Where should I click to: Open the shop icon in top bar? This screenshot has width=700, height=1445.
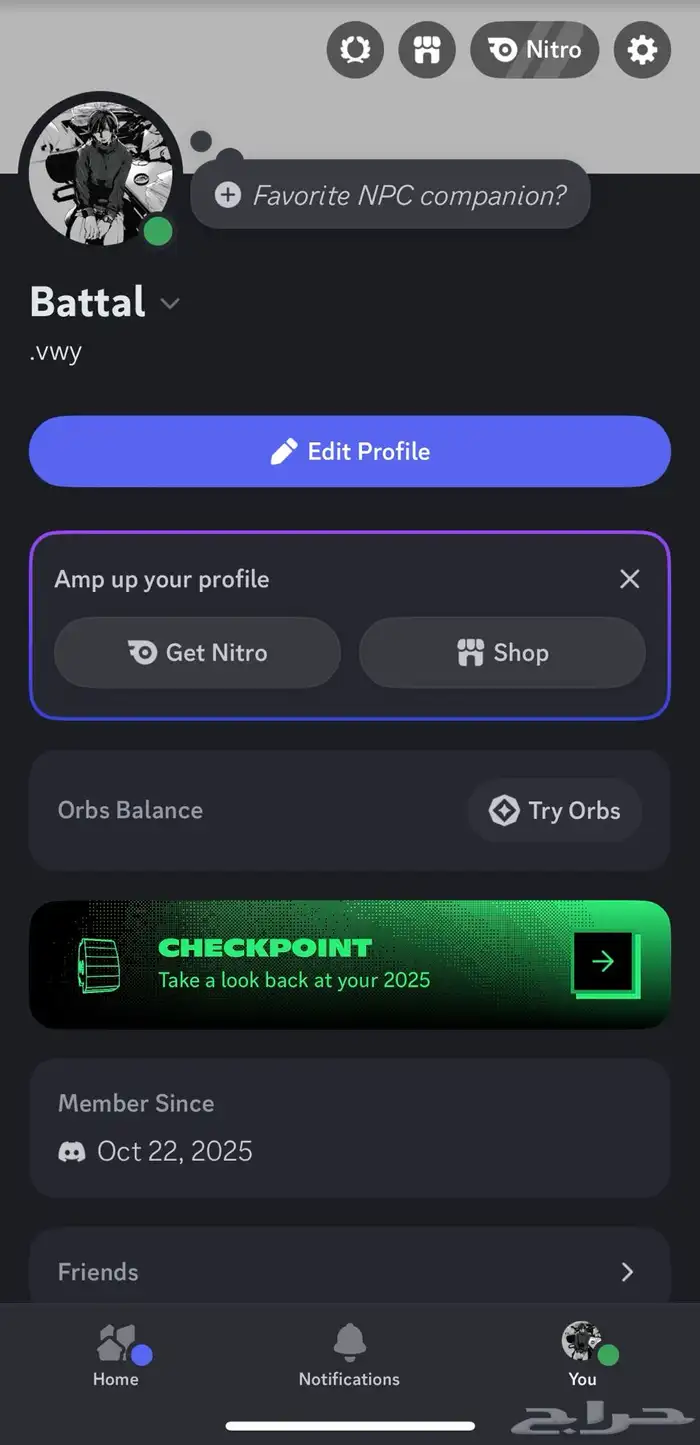[427, 49]
